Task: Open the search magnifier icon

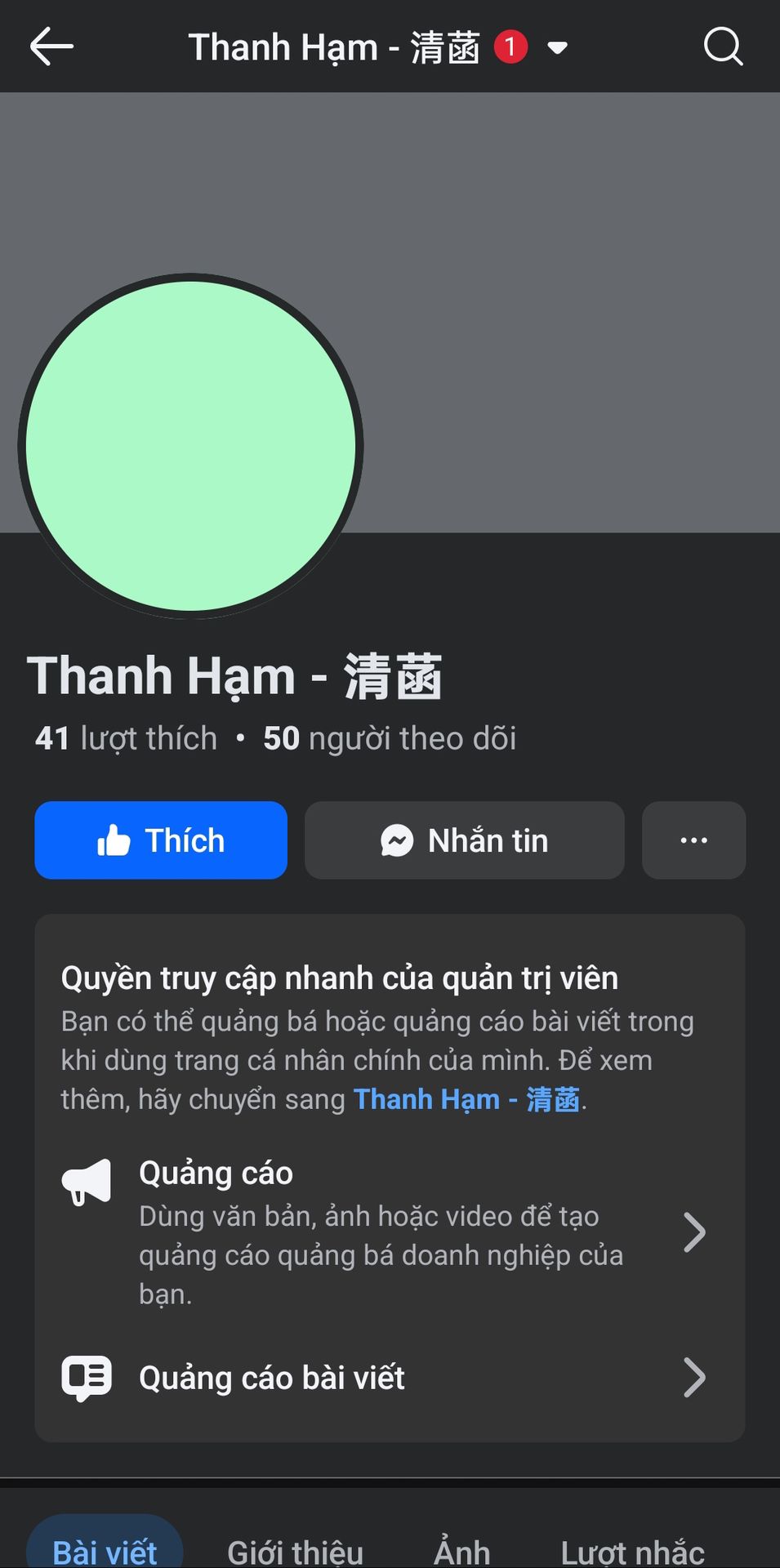Action: tap(723, 47)
